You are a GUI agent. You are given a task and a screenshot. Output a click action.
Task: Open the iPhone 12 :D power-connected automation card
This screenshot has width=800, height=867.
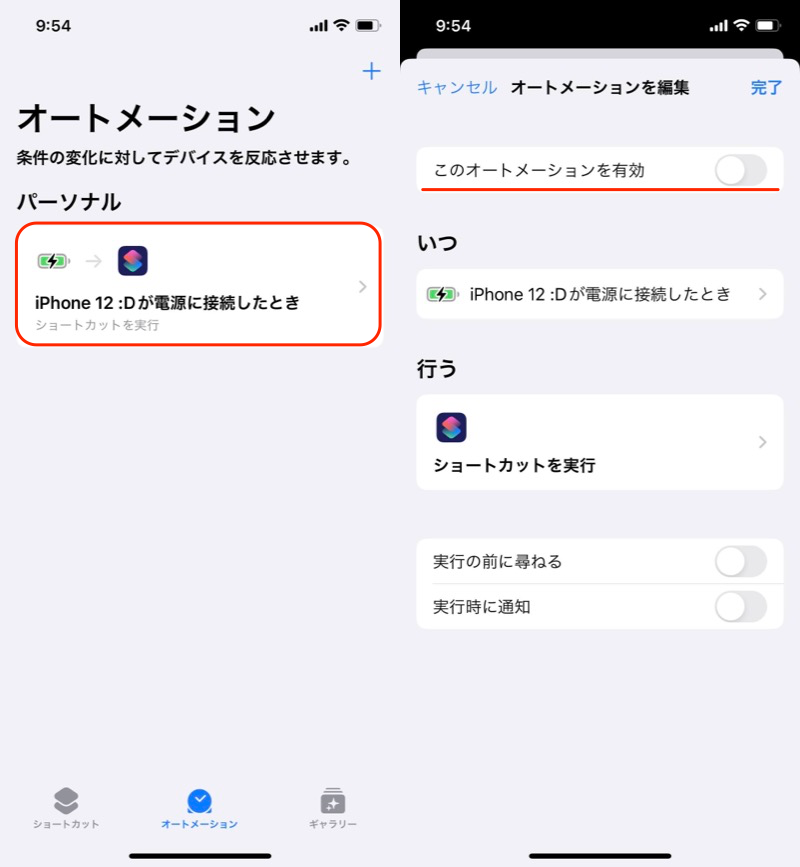[x=198, y=285]
